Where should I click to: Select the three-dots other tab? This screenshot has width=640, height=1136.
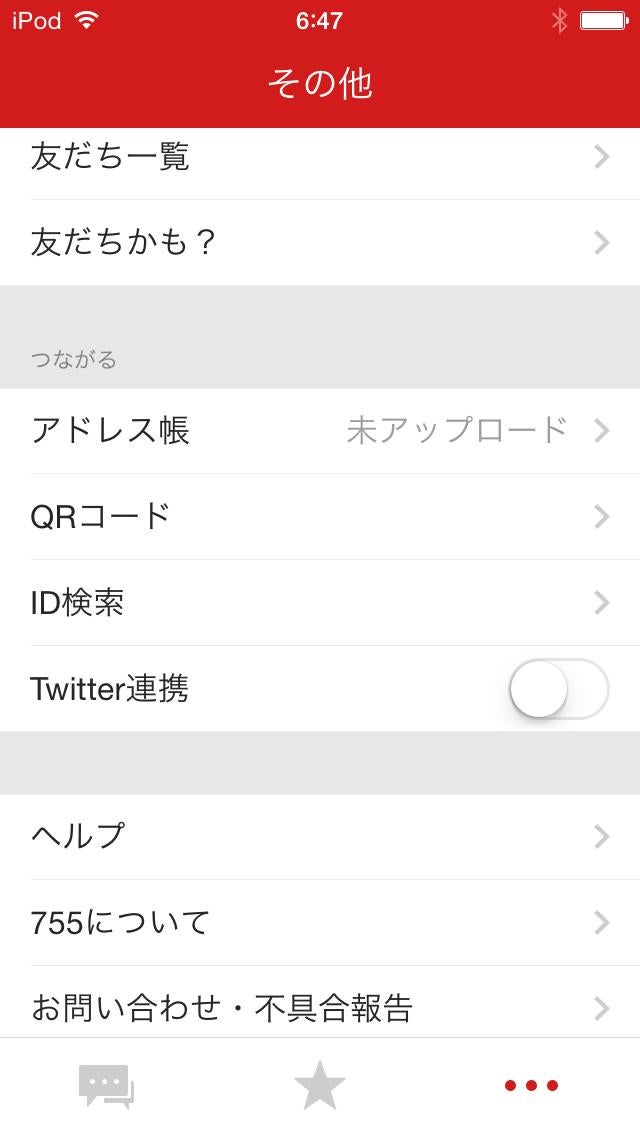[x=531, y=1086]
